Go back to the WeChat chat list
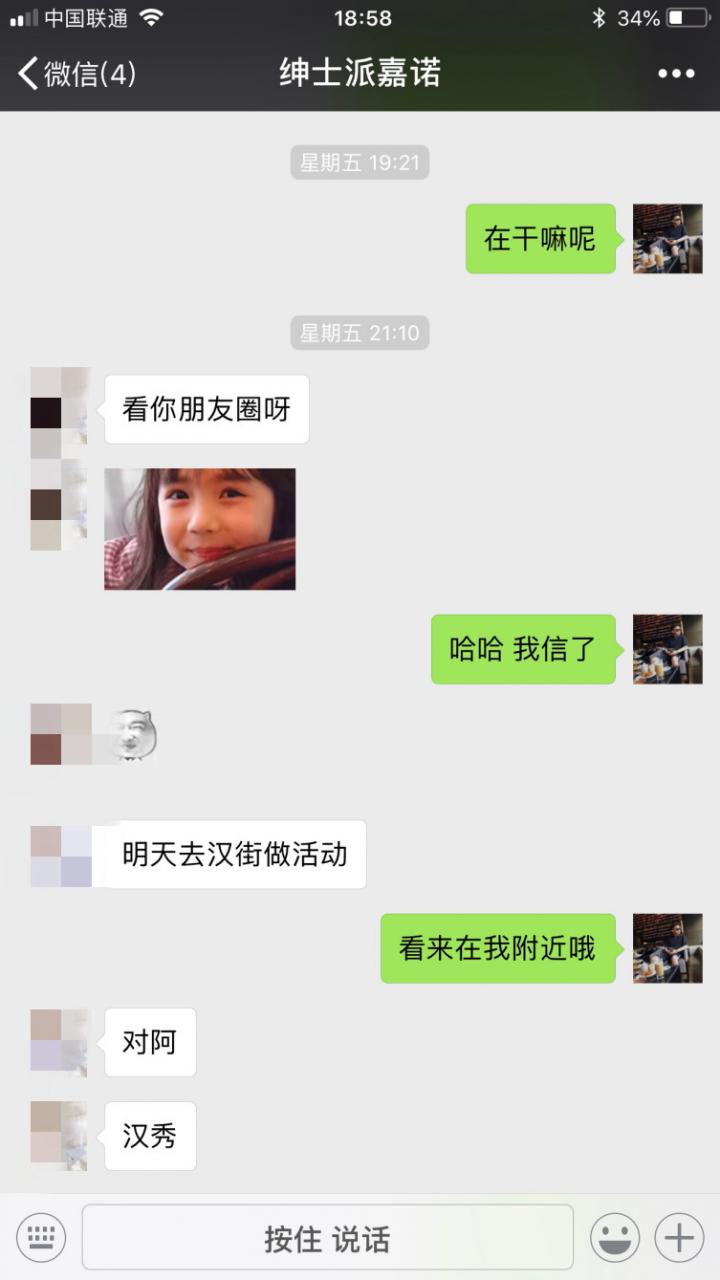This screenshot has height=1280, width=720. click(x=75, y=73)
